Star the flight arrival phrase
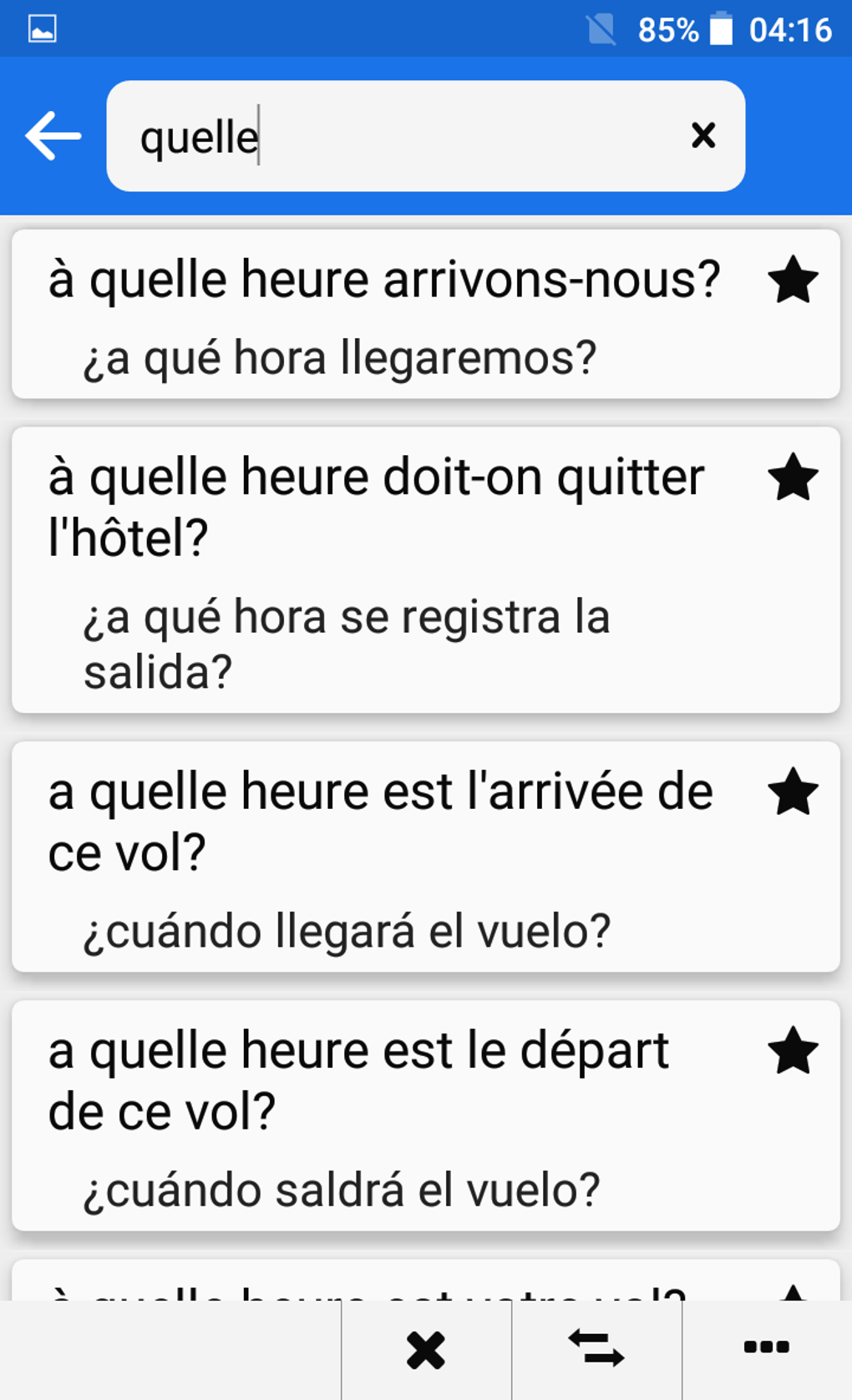Image resolution: width=852 pixels, height=1400 pixels. tap(794, 793)
